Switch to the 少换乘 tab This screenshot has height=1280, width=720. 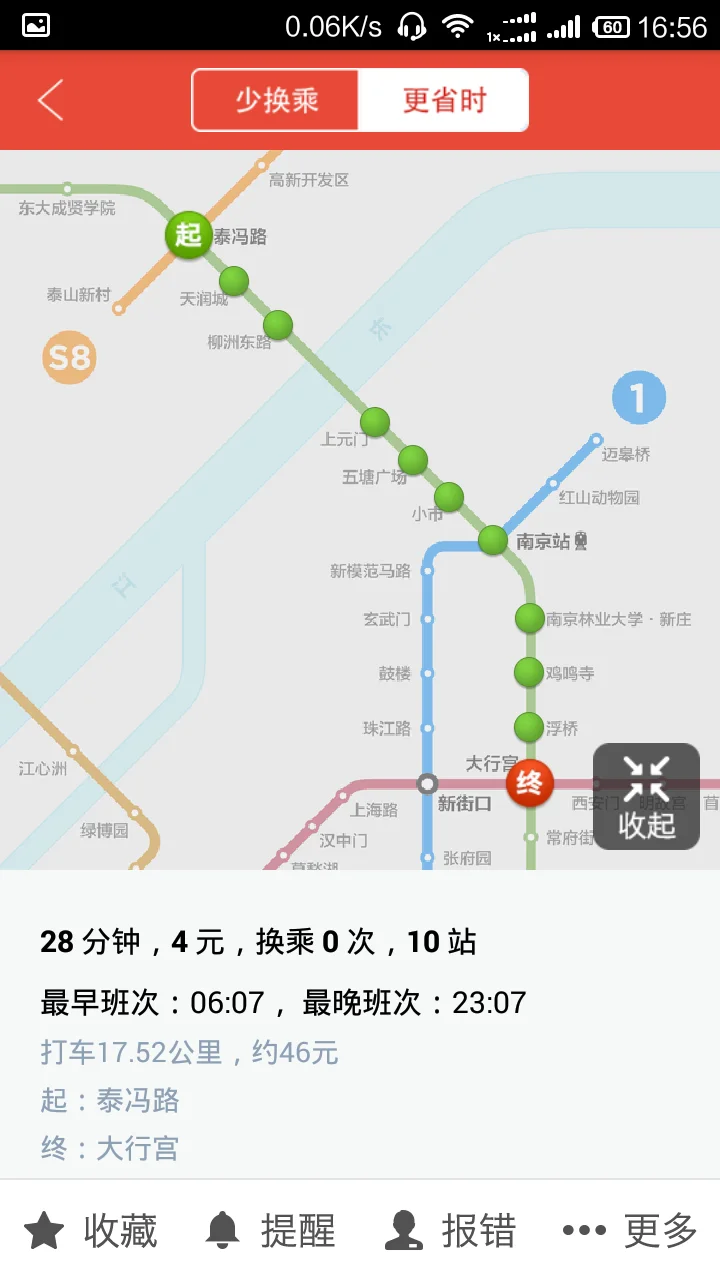pyautogui.click(x=274, y=100)
